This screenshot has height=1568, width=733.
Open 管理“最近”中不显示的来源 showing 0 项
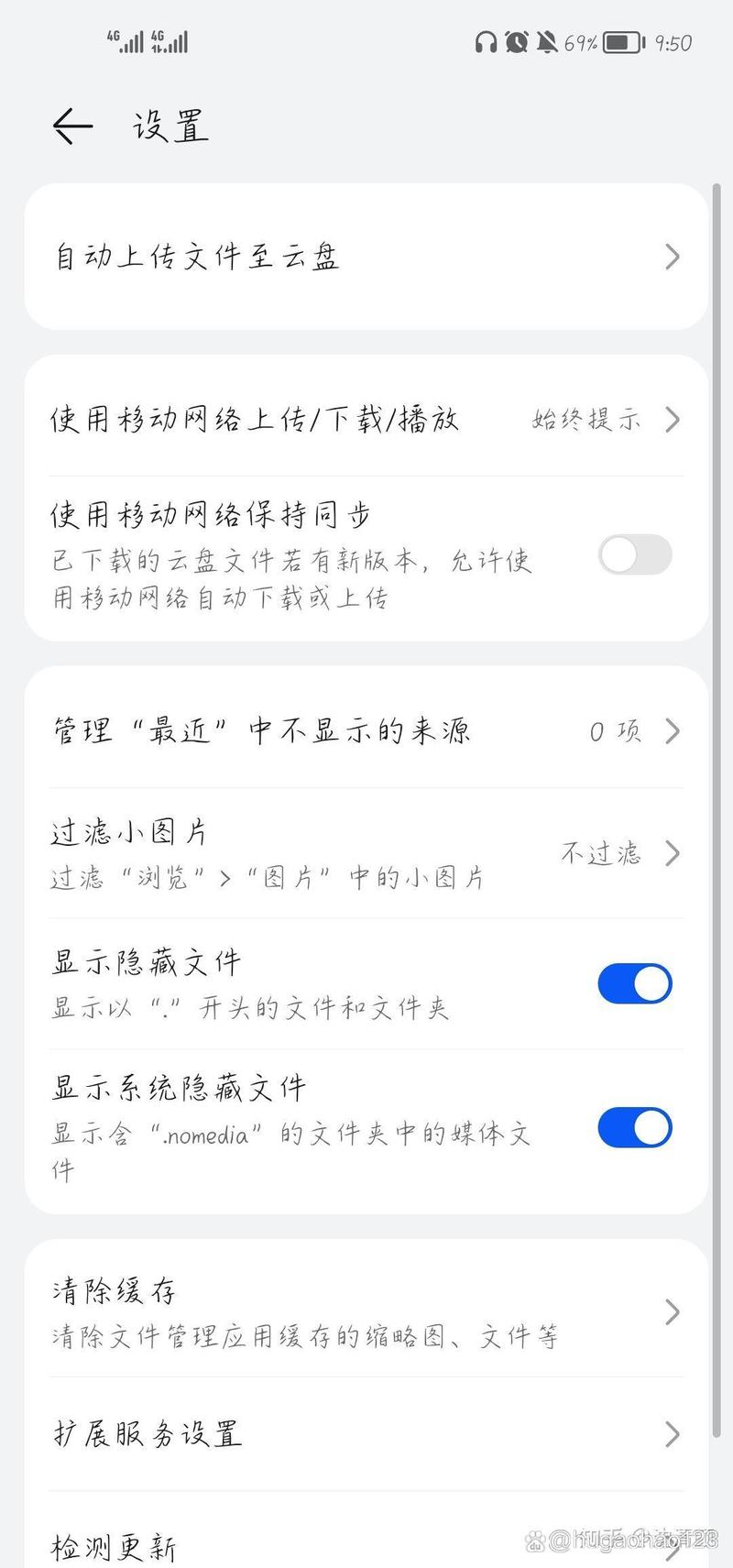(x=366, y=730)
